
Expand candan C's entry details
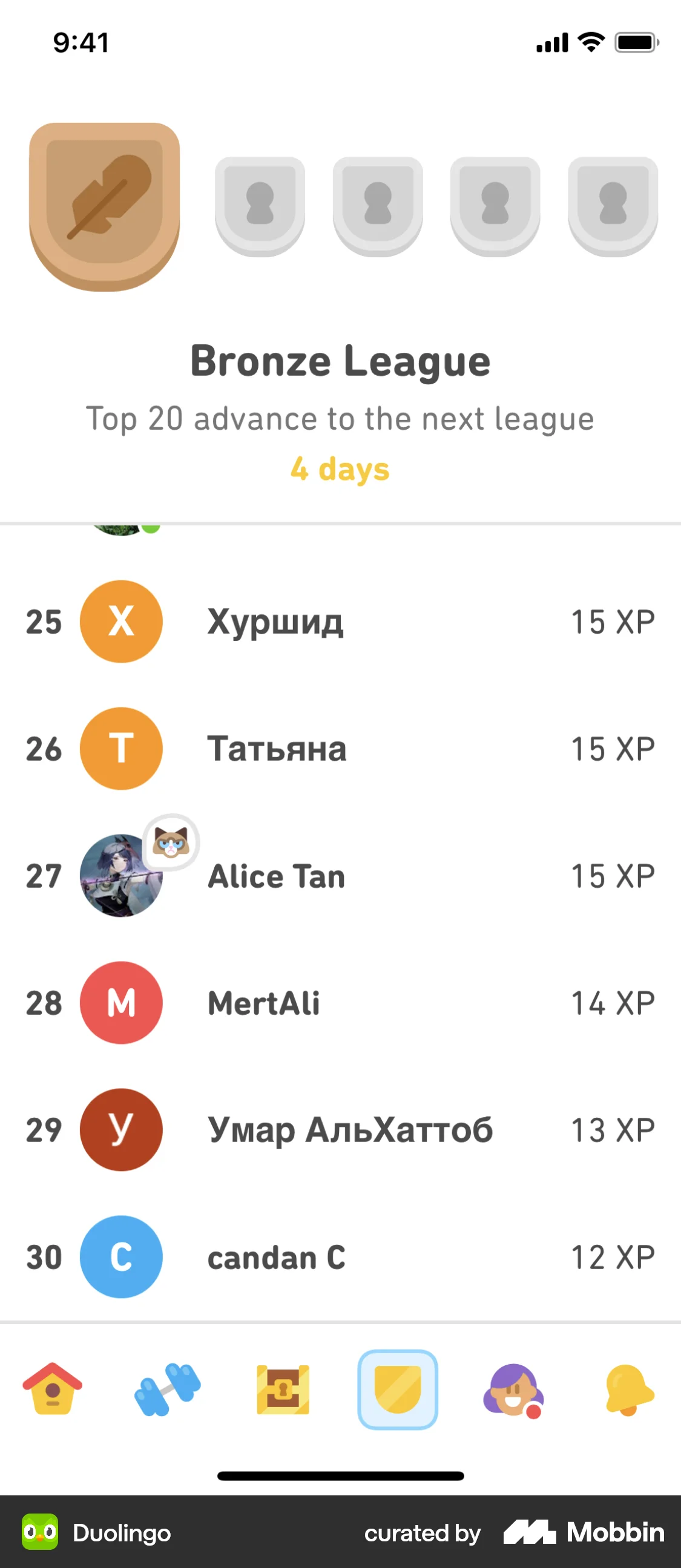click(341, 1258)
